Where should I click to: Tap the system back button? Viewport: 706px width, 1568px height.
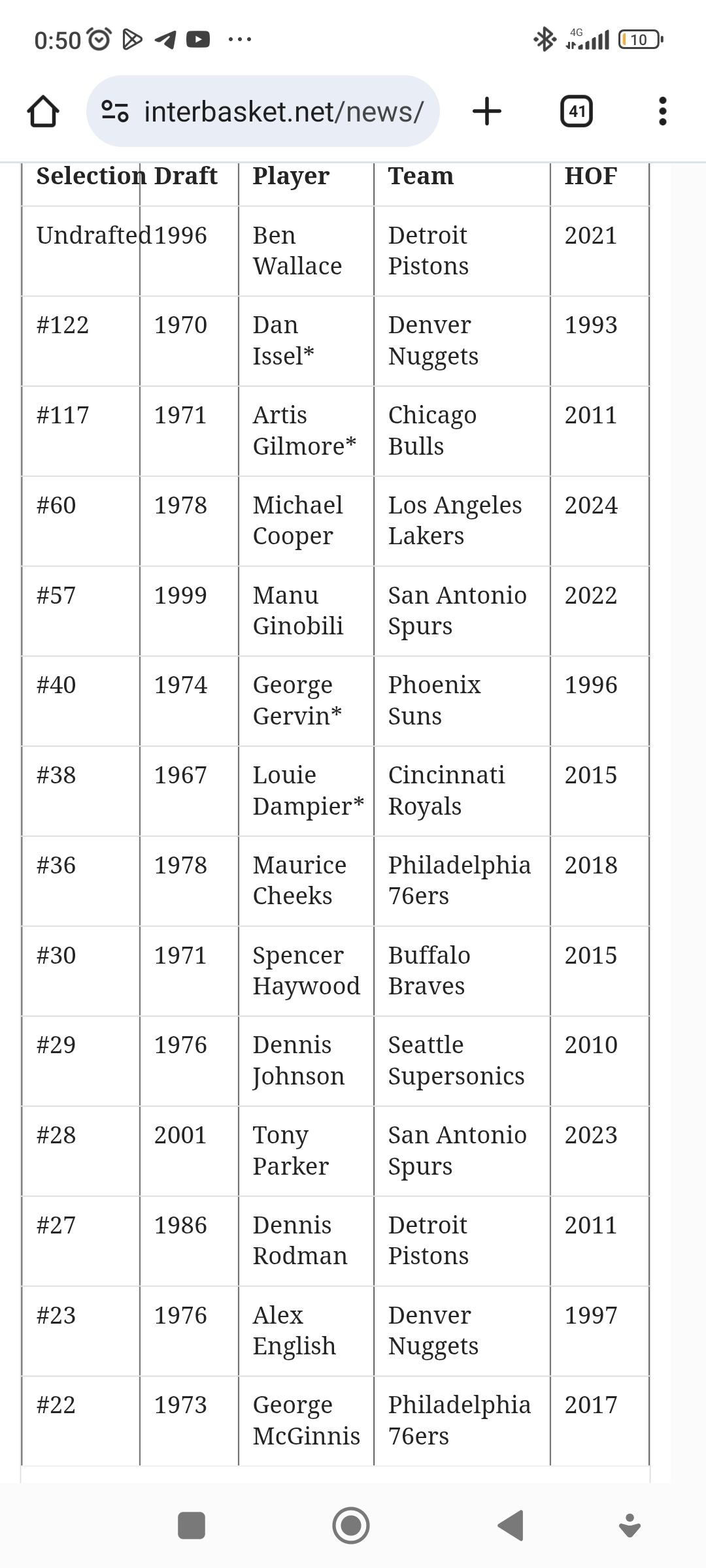pyautogui.click(x=511, y=1526)
